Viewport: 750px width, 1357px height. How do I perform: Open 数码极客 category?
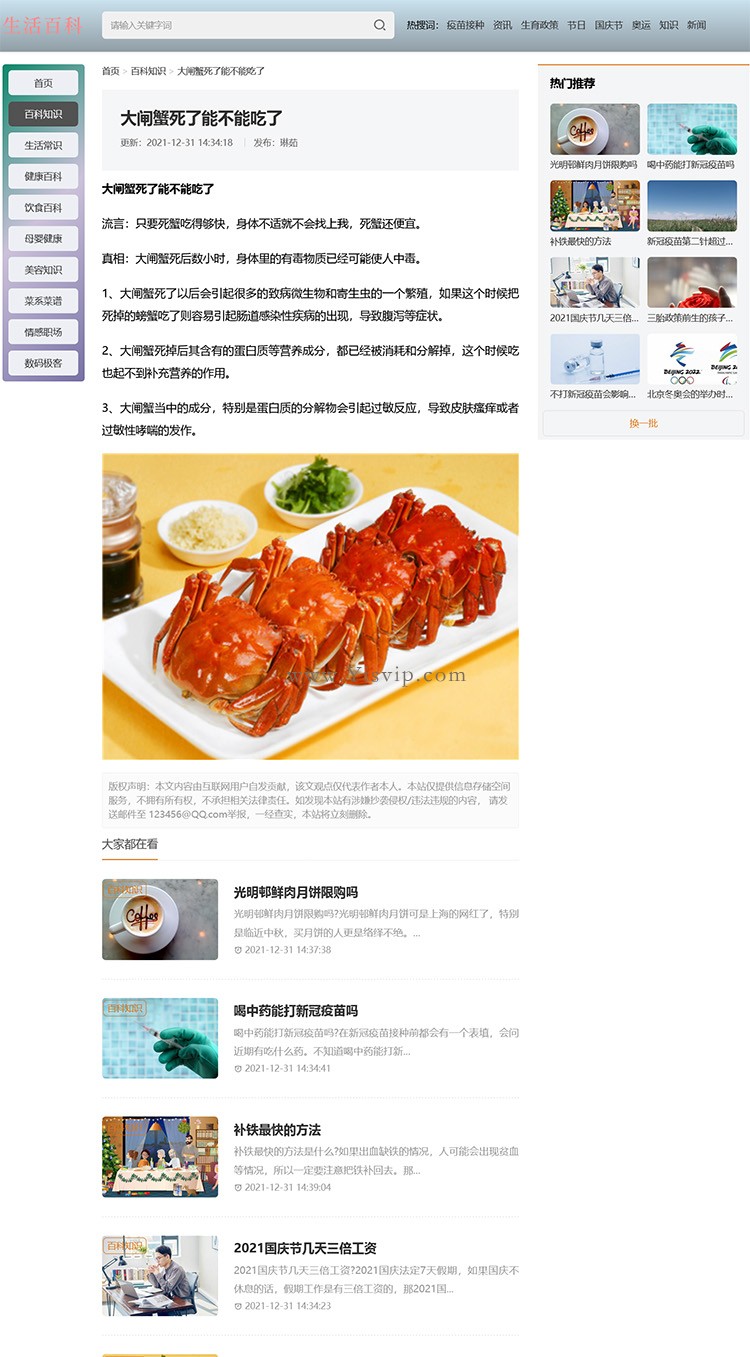click(x=43, y=363)
